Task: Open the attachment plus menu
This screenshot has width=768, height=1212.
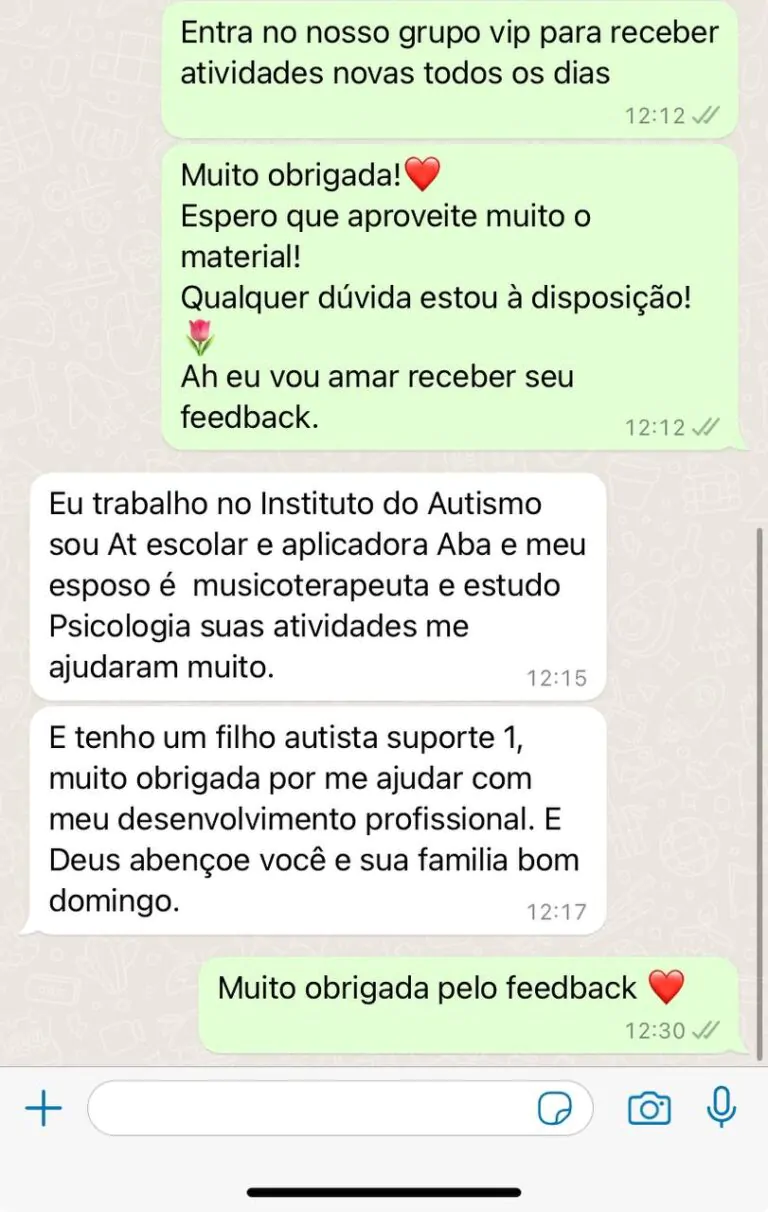Action: pos(43,1108)
